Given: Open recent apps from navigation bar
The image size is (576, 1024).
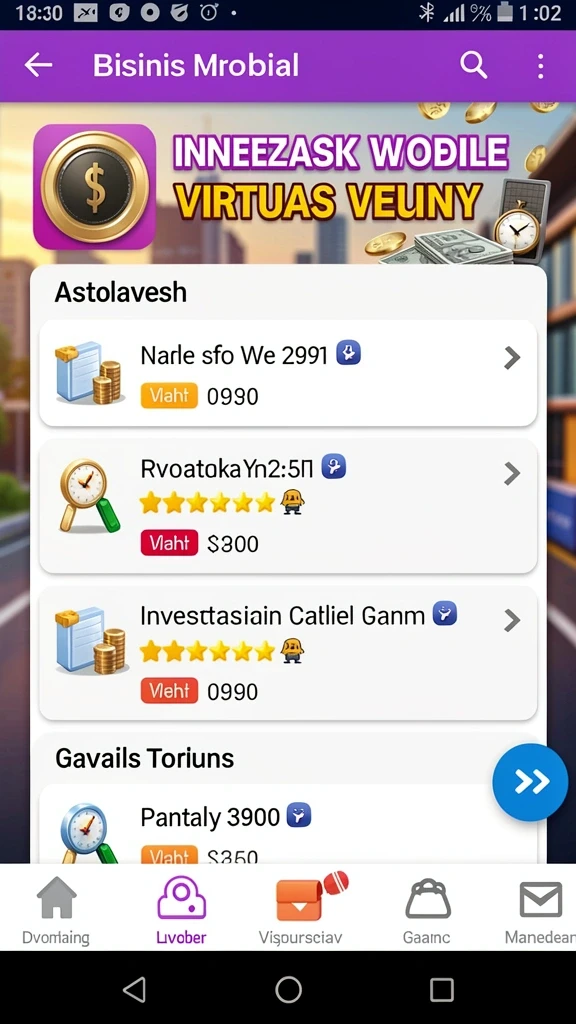Looking at the screenshot, I should pos(441,989).
